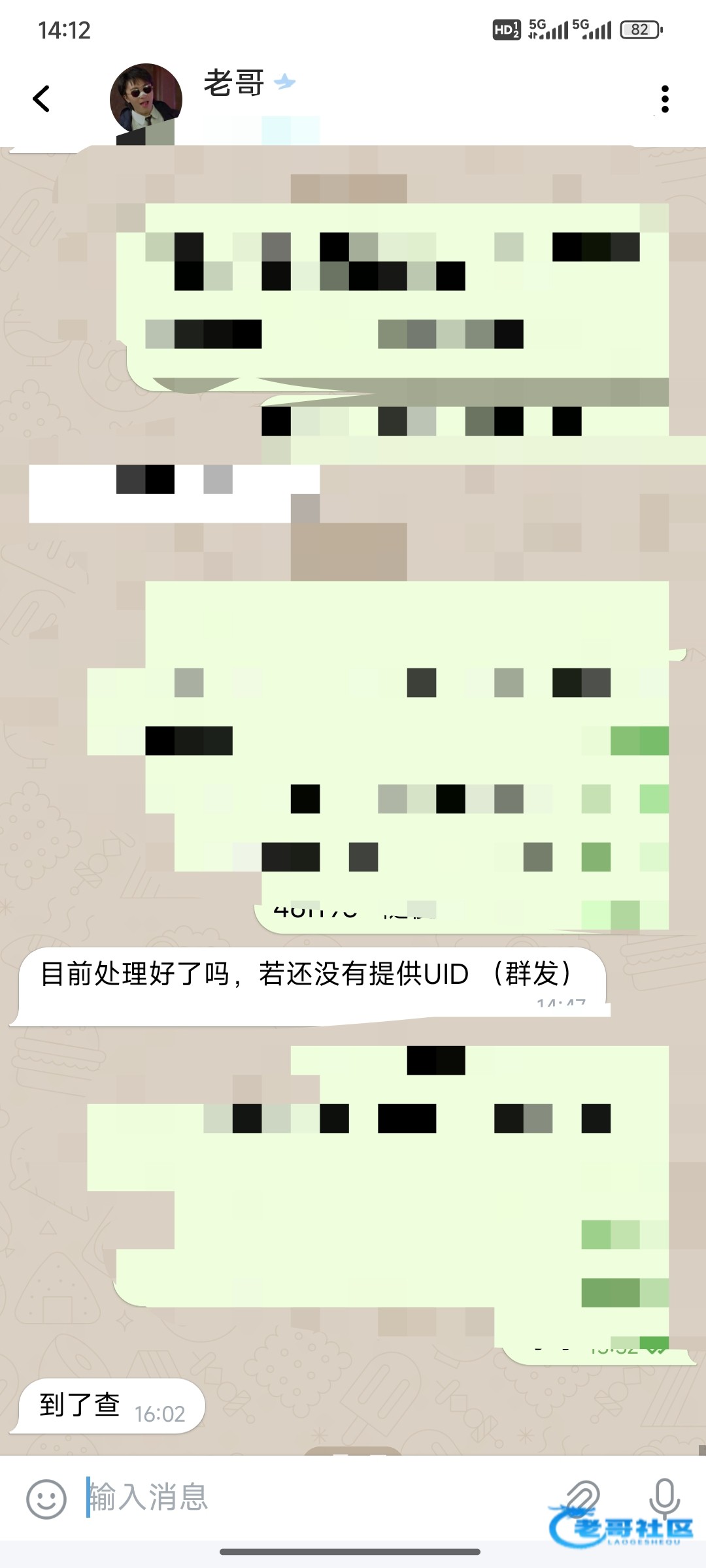
Task: Open the three-dot overflow menu
Action: pyautogui.click(x=665, y=99)
